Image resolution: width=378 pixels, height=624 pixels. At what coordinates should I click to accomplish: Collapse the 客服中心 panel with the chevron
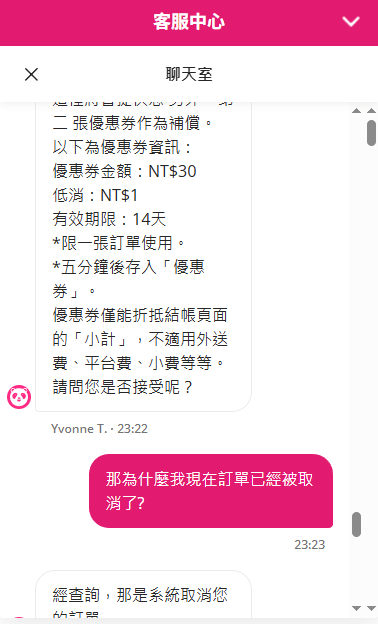pos(351,21)
